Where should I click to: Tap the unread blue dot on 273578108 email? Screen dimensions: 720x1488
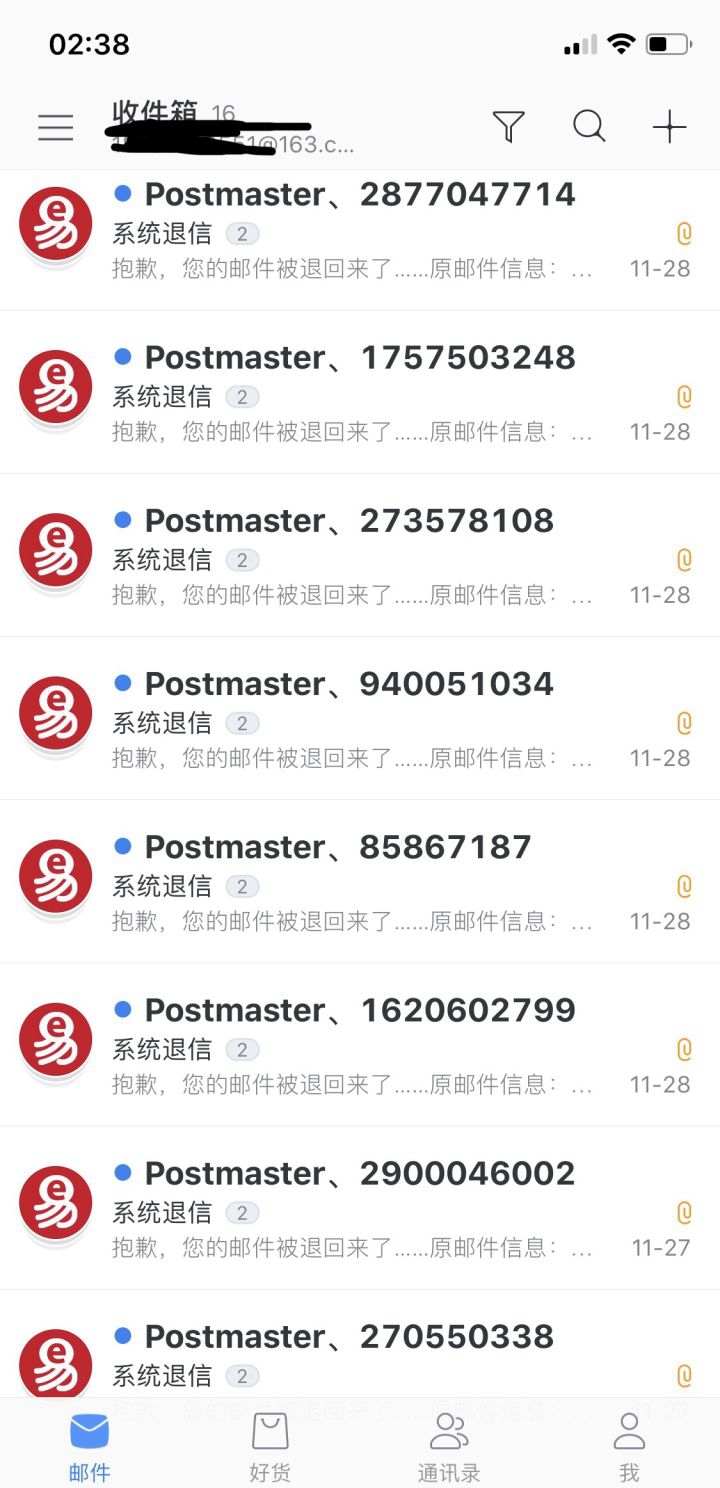pyautogui.click(x=122, y=519)
